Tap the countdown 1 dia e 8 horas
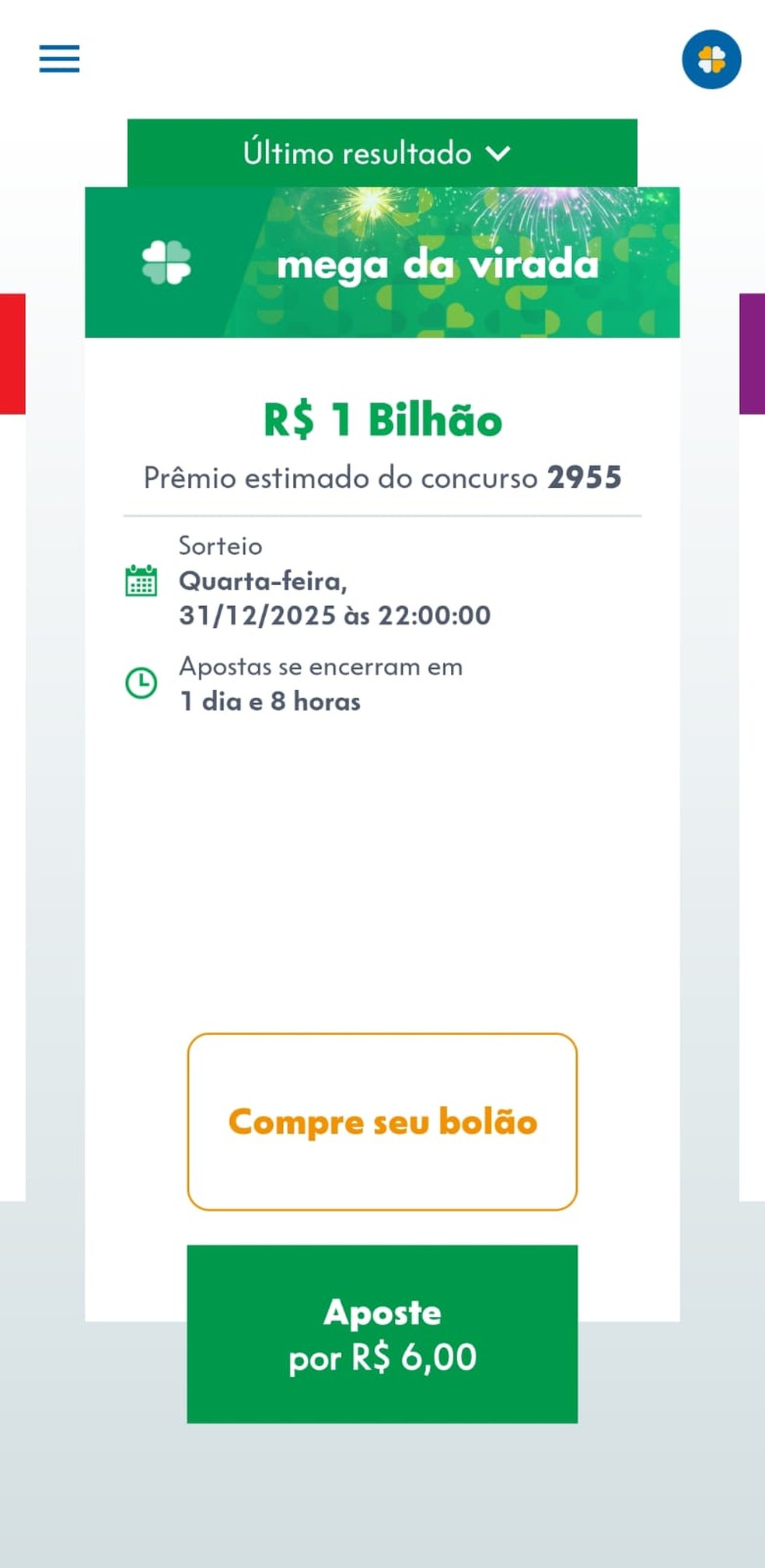The height and width of the screenshot is (1568, 765). (x=269, y=701)
